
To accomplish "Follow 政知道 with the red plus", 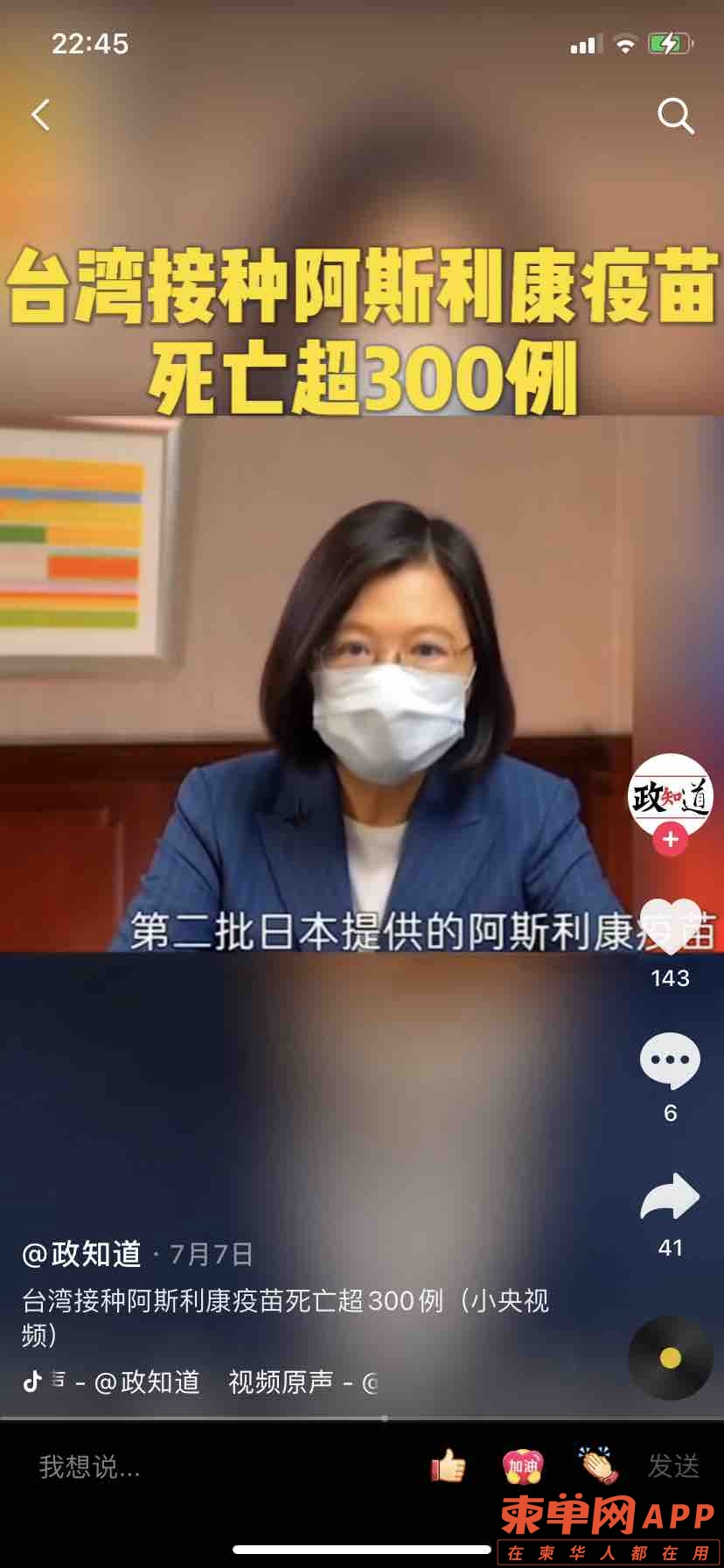I will (x=671, y=840).
